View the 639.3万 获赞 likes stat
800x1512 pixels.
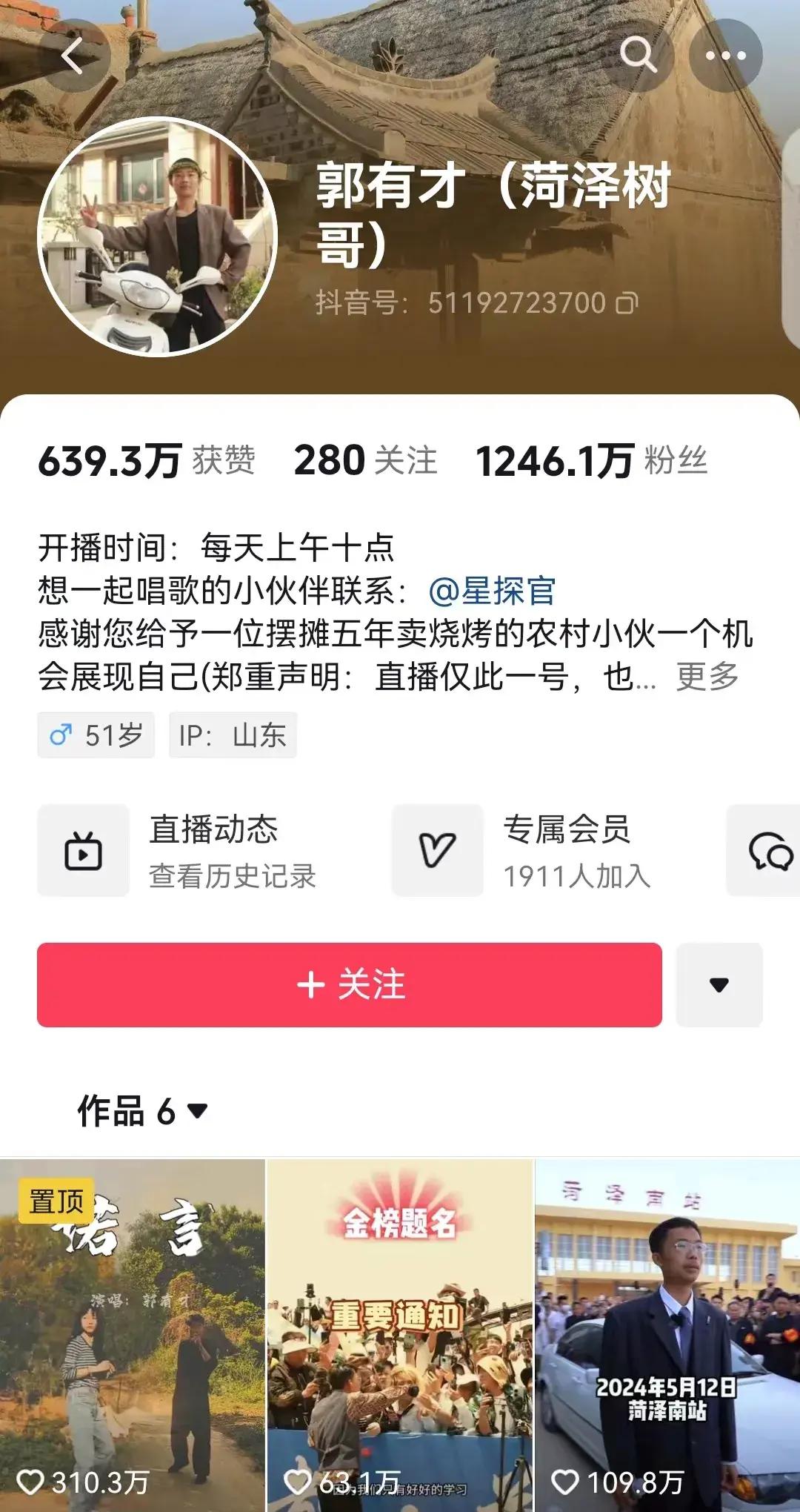[147, 461]
